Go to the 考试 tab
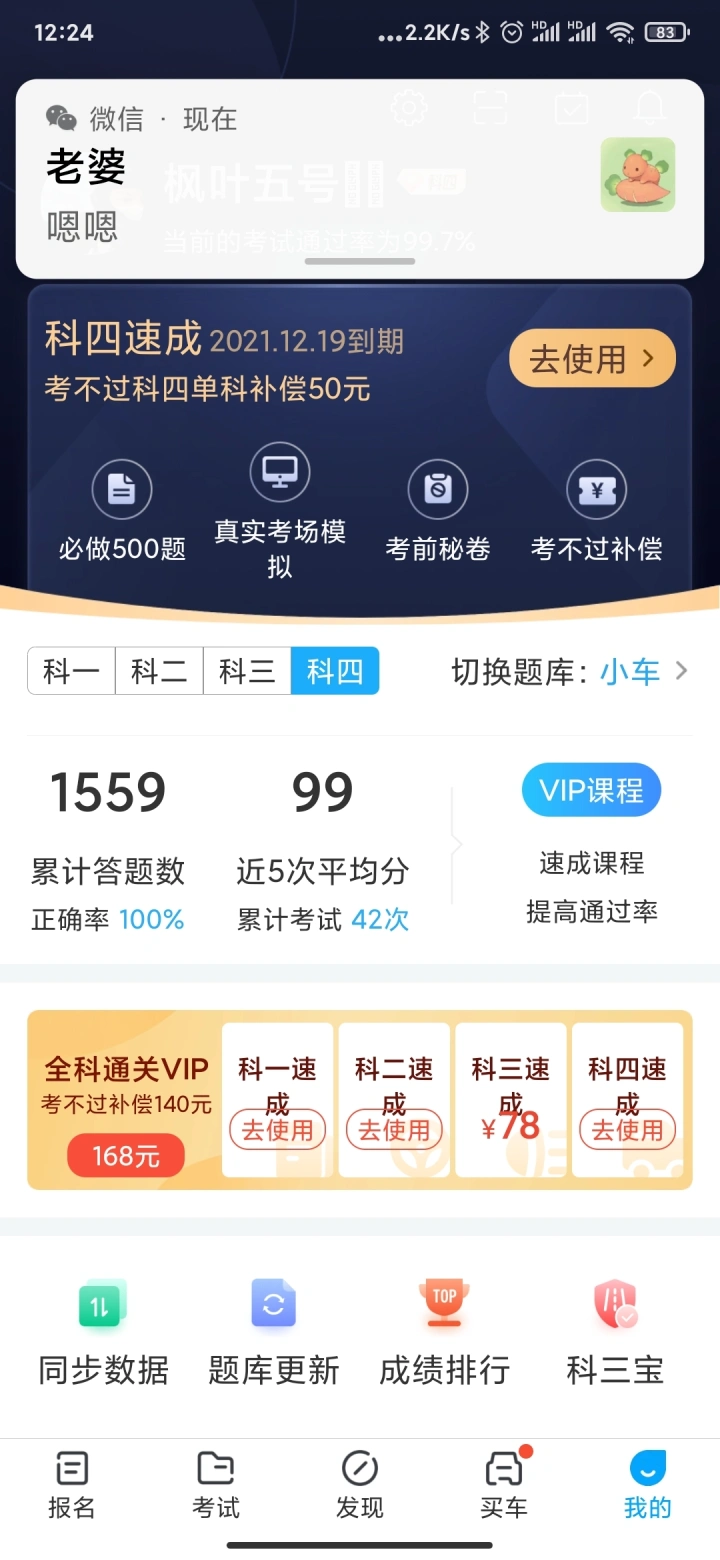The height and width of the screenshot is (1560, 720). pyautogui.click(x=216, y=1486)
